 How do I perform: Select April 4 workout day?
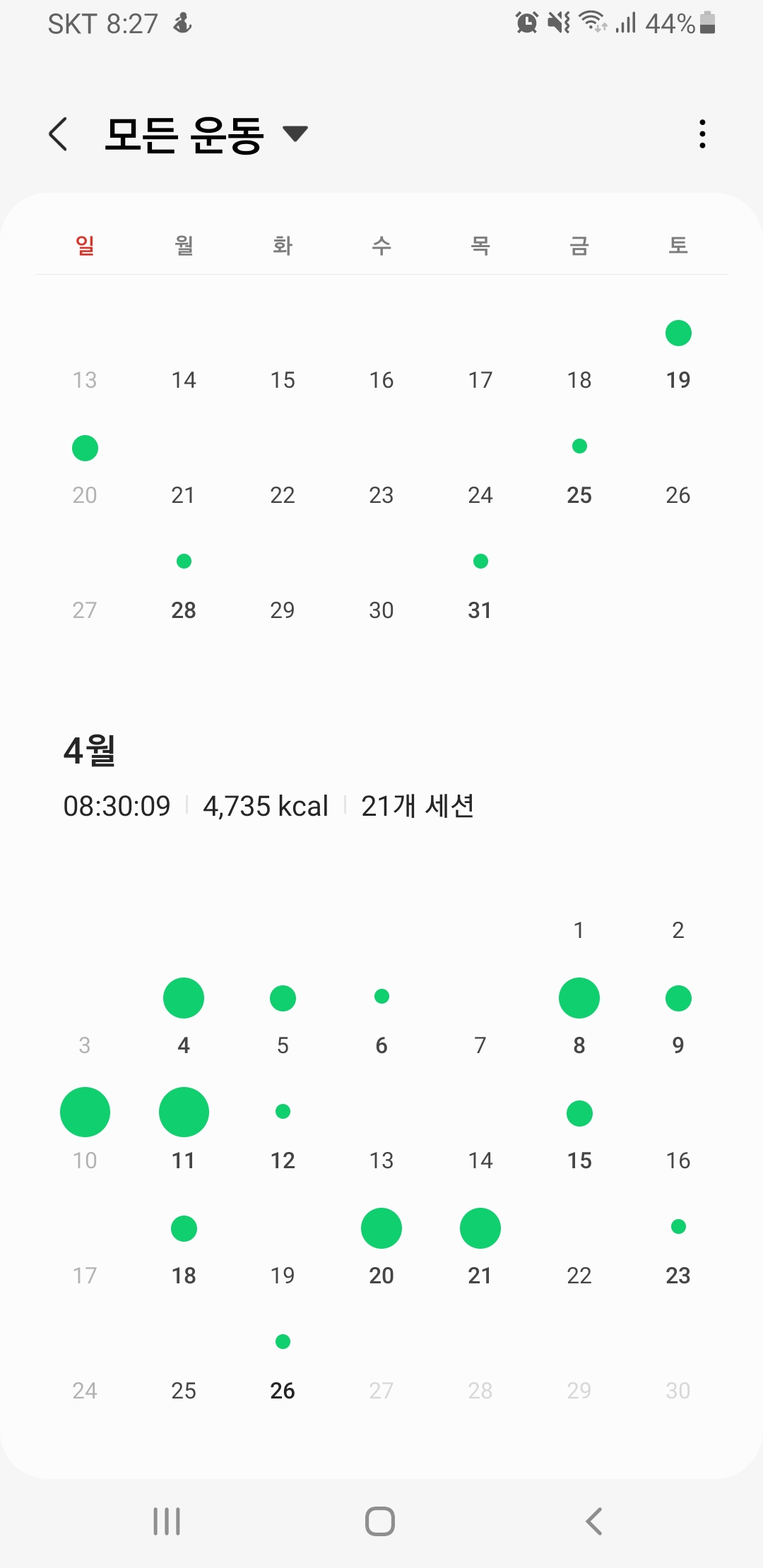click(x=184, y=1017)
